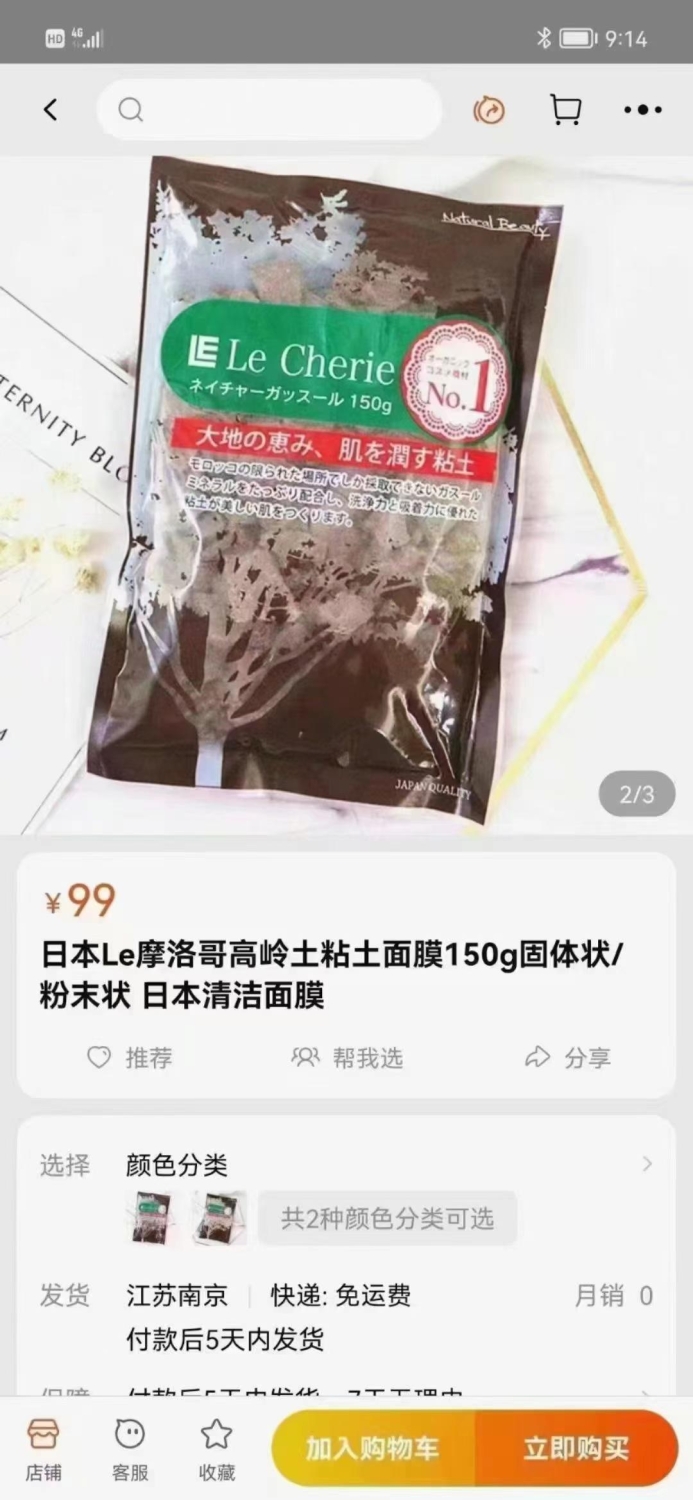This screenshot has width=693, height=1500.
Task: Add item to favorites with 收藏
Action: click(x=217, y=1448)
